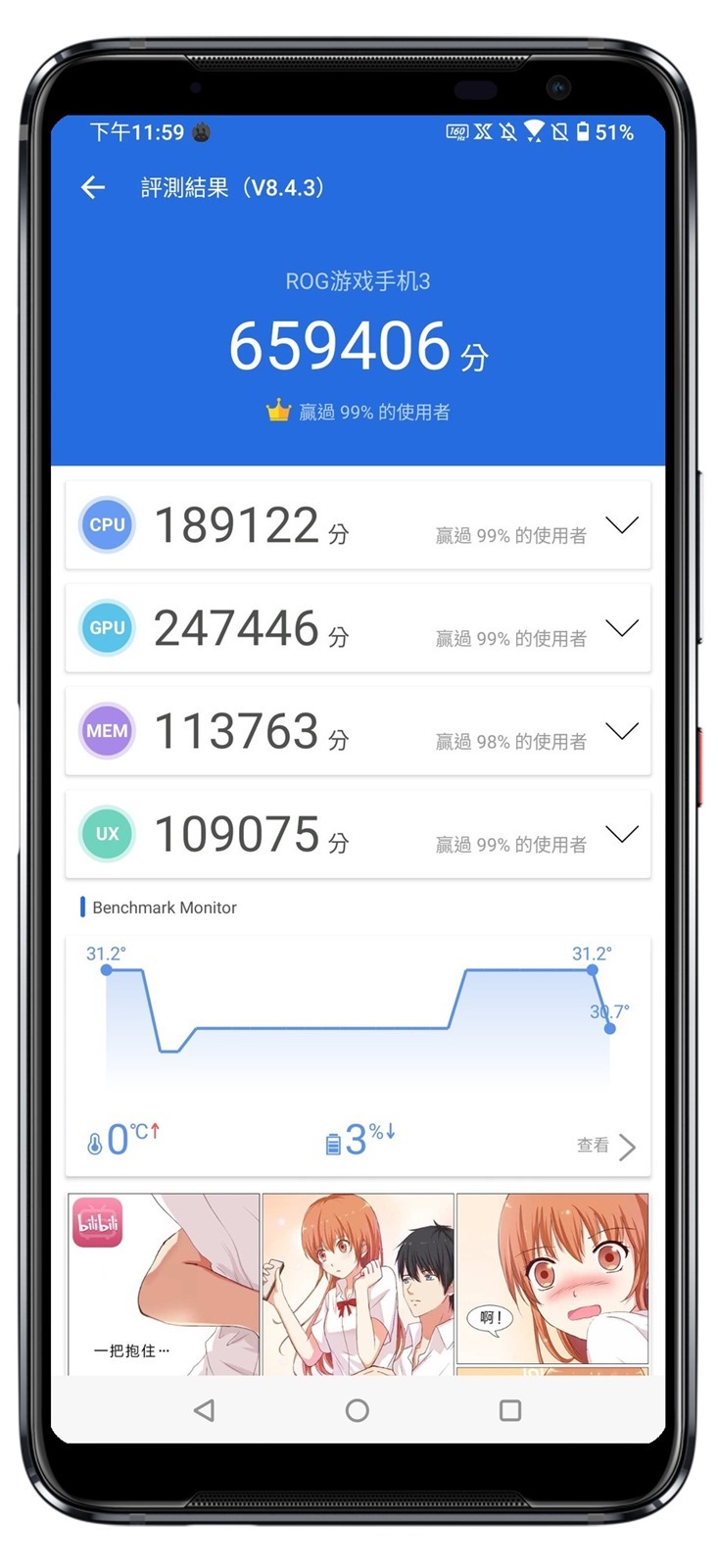This screenshot has height=1568, width=718.
Task: Go back from the benchmark results page
Action: [x=93, y=187]
